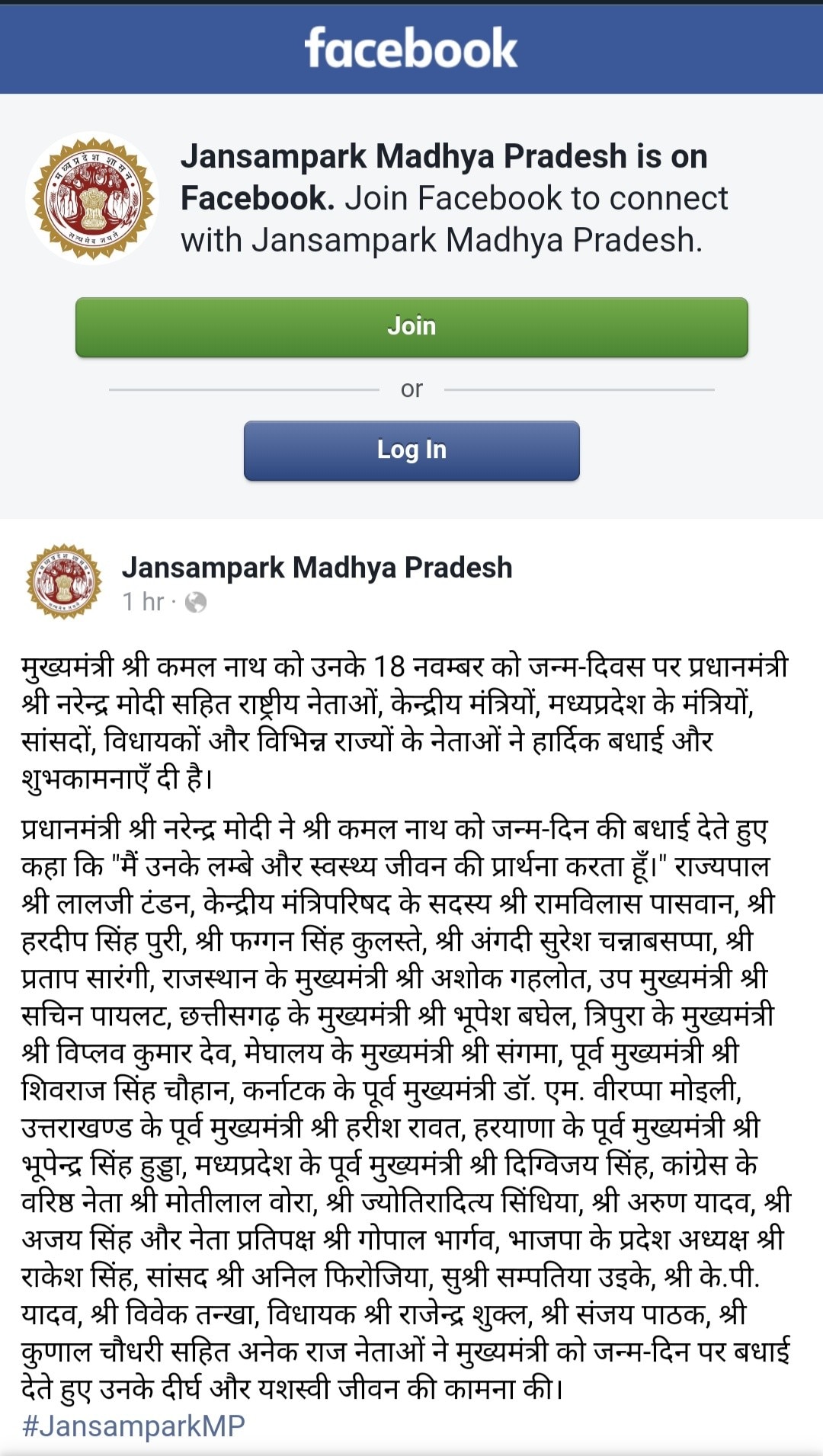Tap the green Join button
The width and height of the screenshot is (823, 1456).
pyautogui.click(x=411, y=327)
